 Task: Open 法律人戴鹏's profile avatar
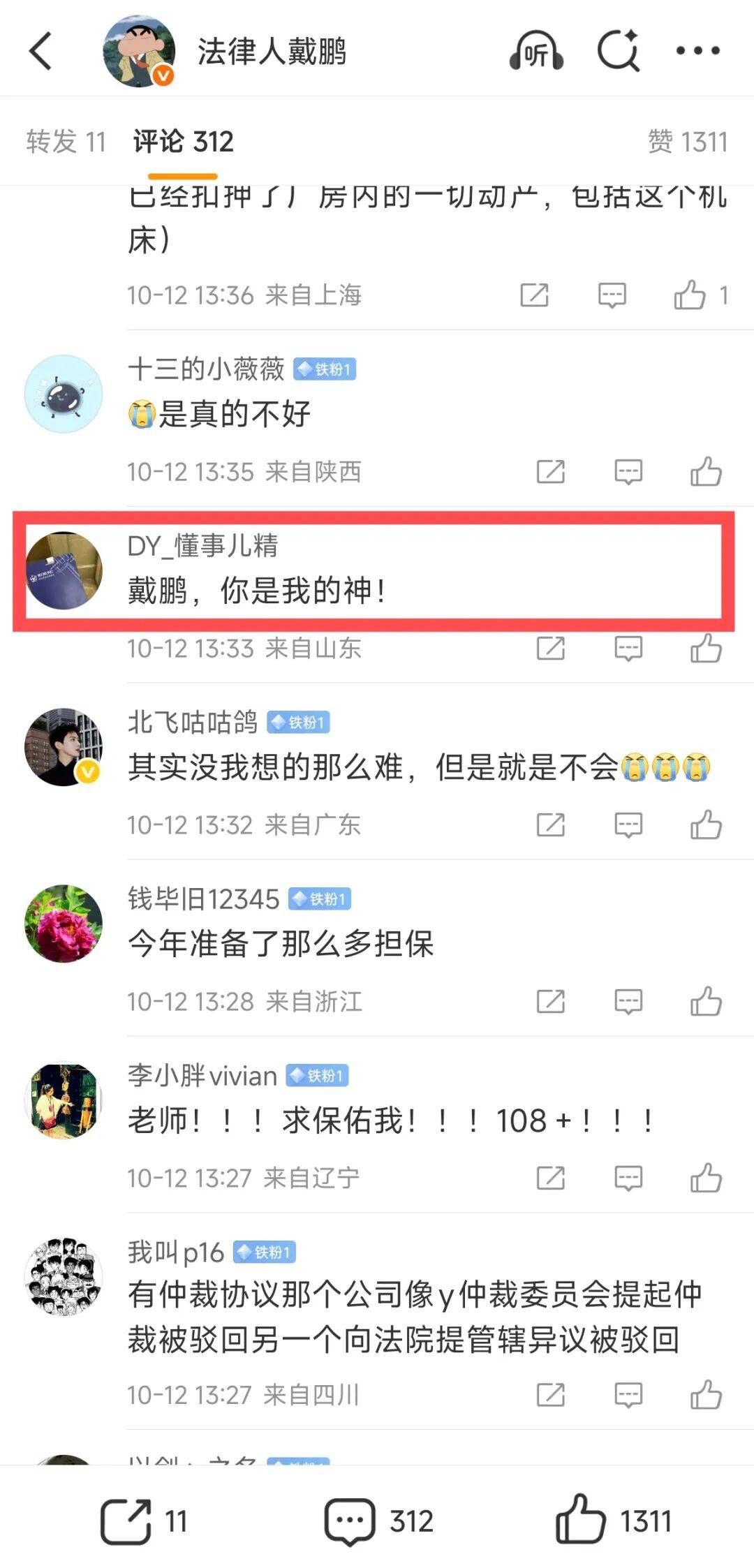139,51
